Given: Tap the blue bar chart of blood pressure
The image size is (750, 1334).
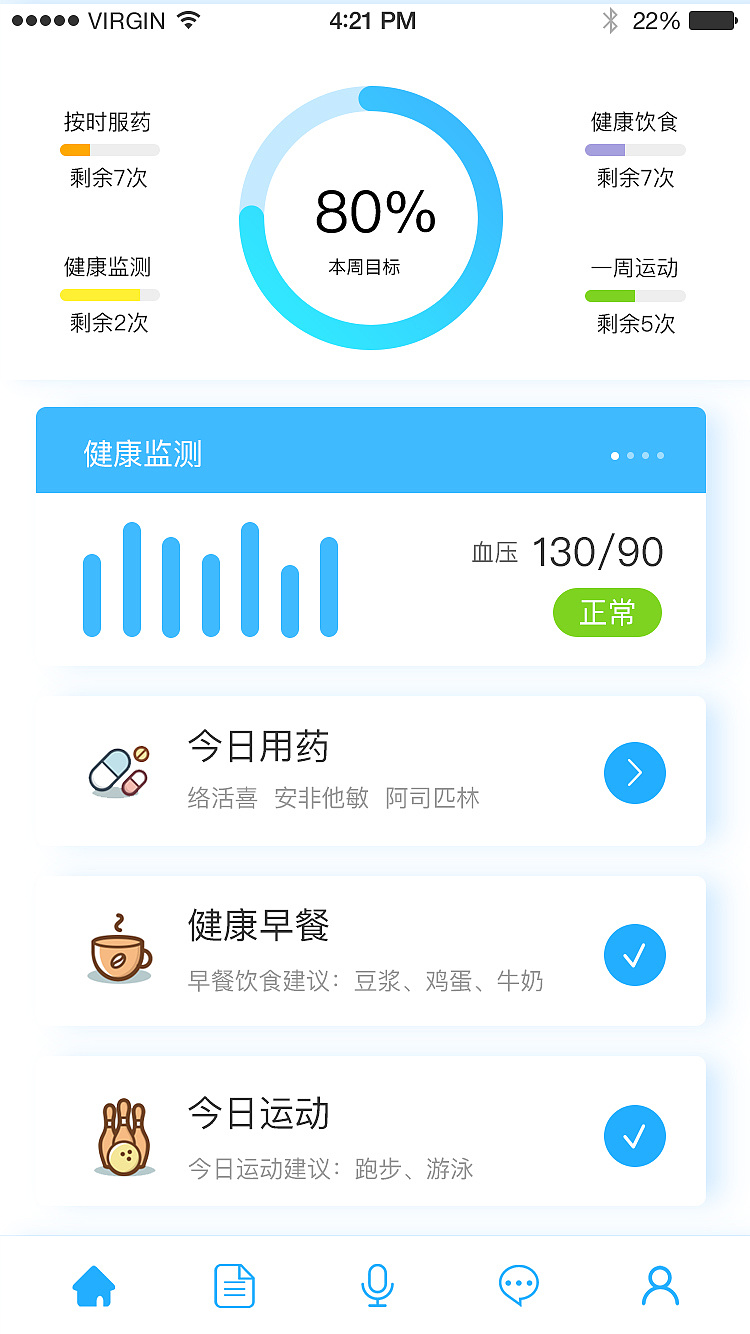Looking at the screenshot, I should tap(210, 578).
